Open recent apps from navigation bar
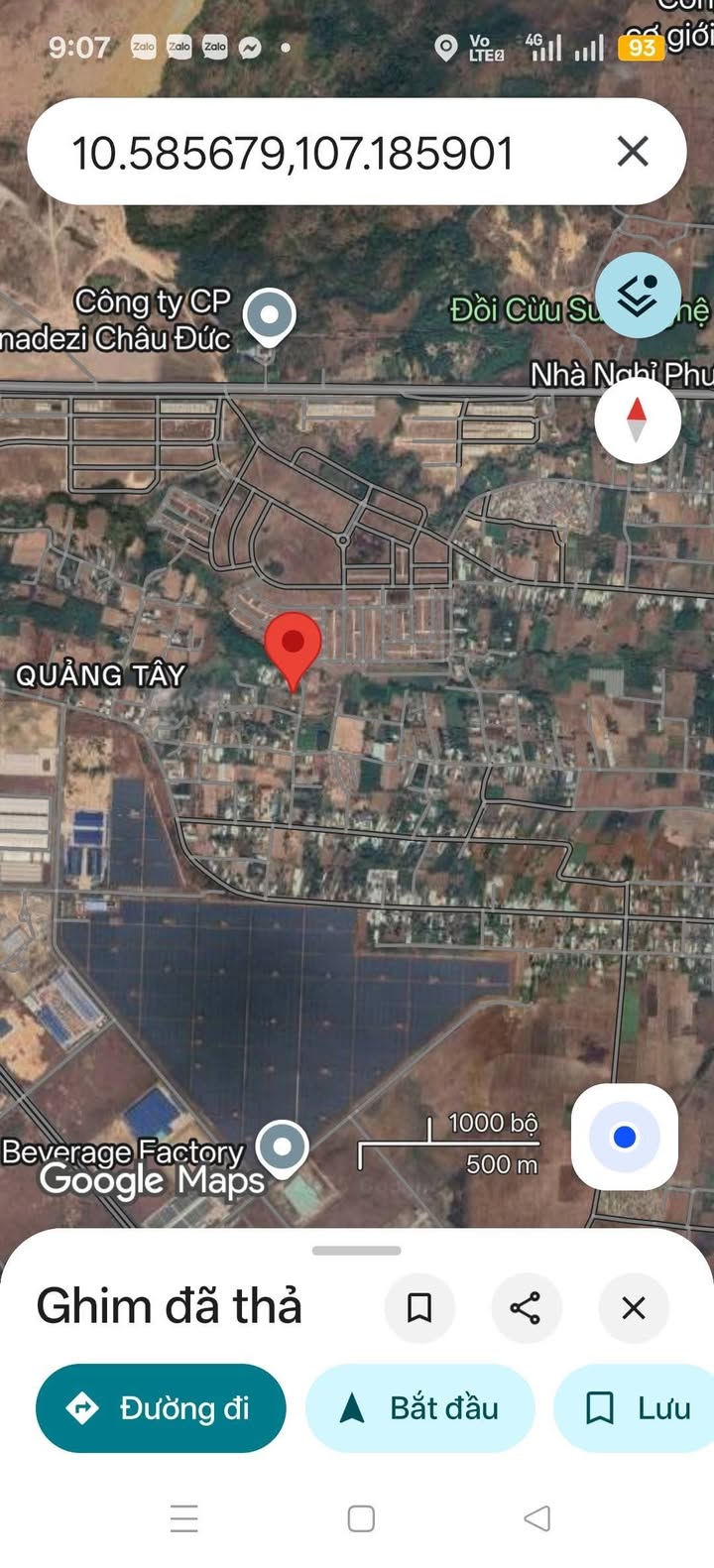 [184, 1517]
